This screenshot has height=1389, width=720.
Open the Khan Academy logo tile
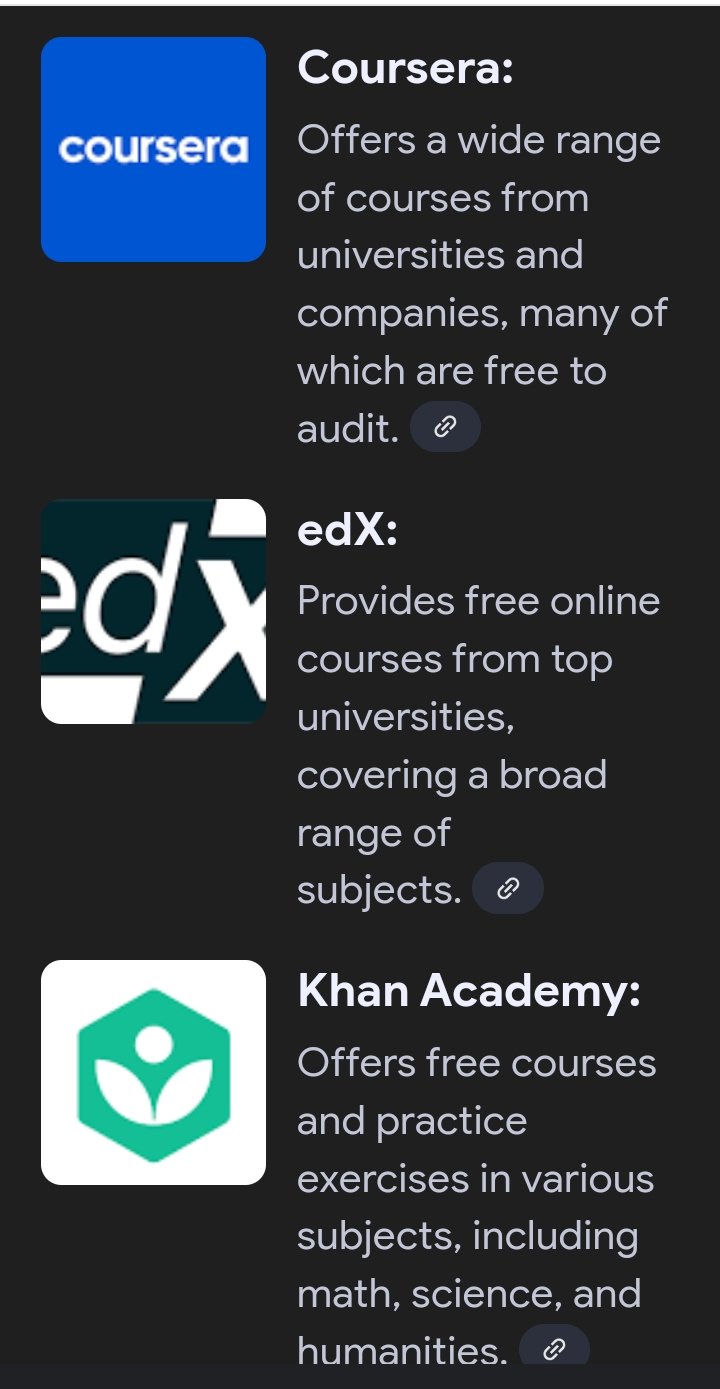(153, 1072)
